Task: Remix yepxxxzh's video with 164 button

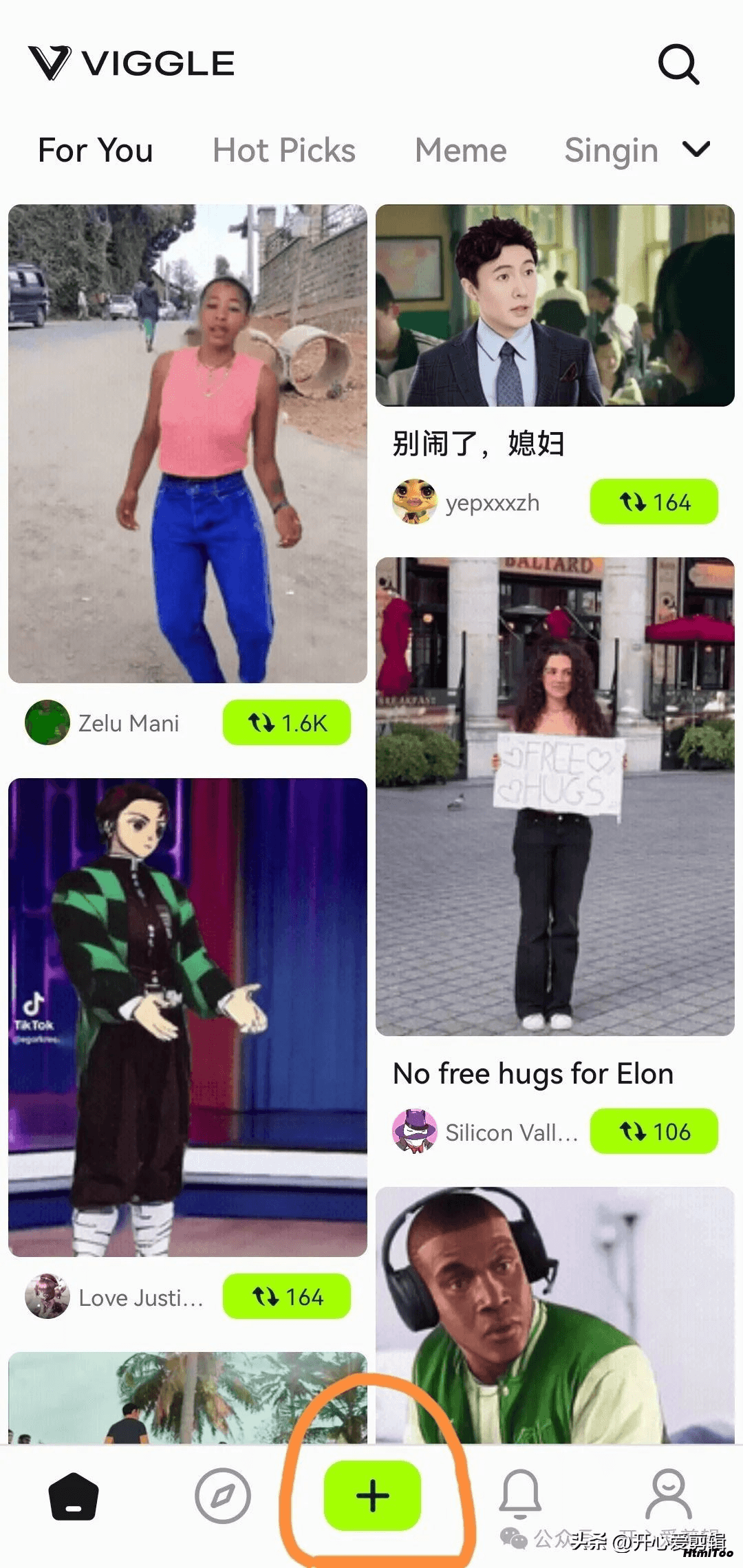Action: (x=654, y=502)
